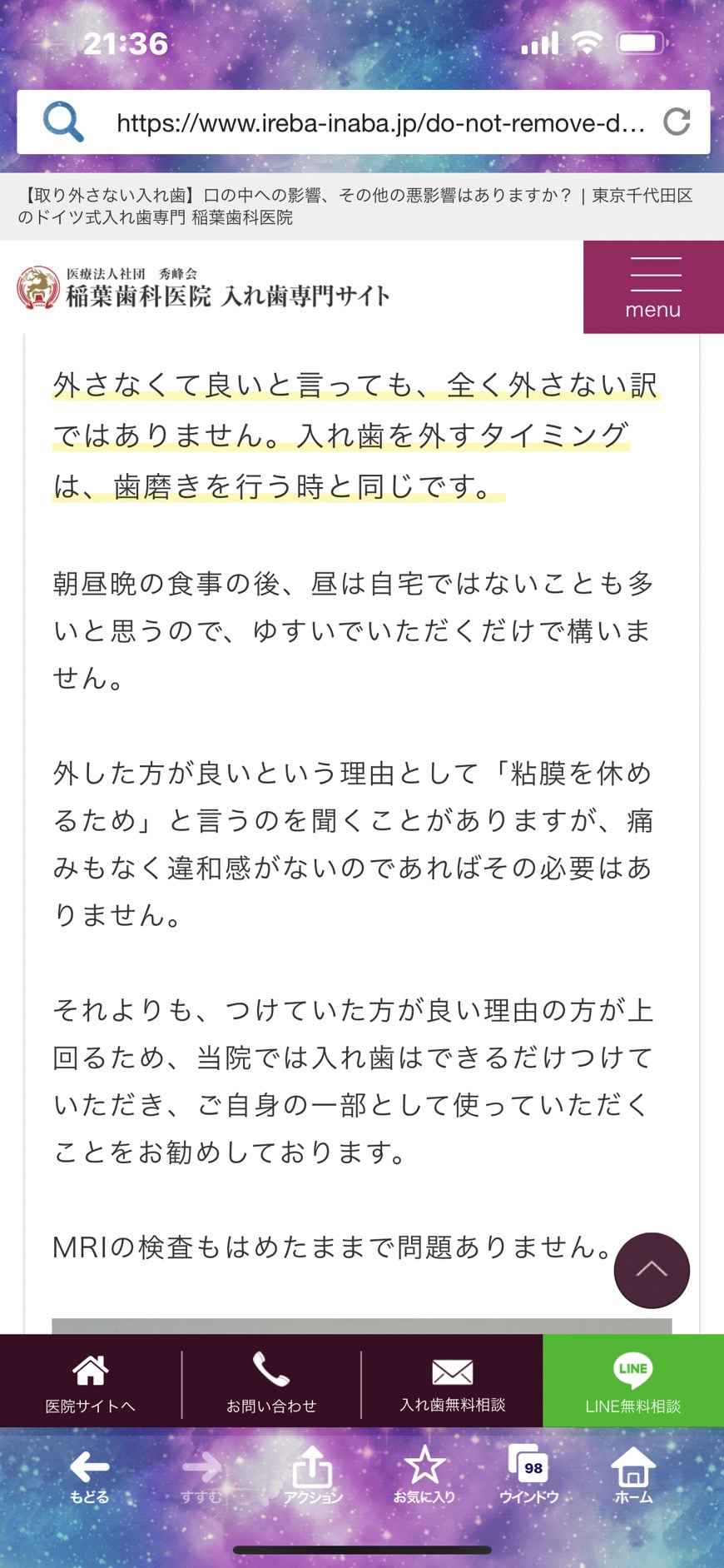The image size is (724, 1568).
Task: Add page to お気に入り
Action: [x=424, y=1476]
